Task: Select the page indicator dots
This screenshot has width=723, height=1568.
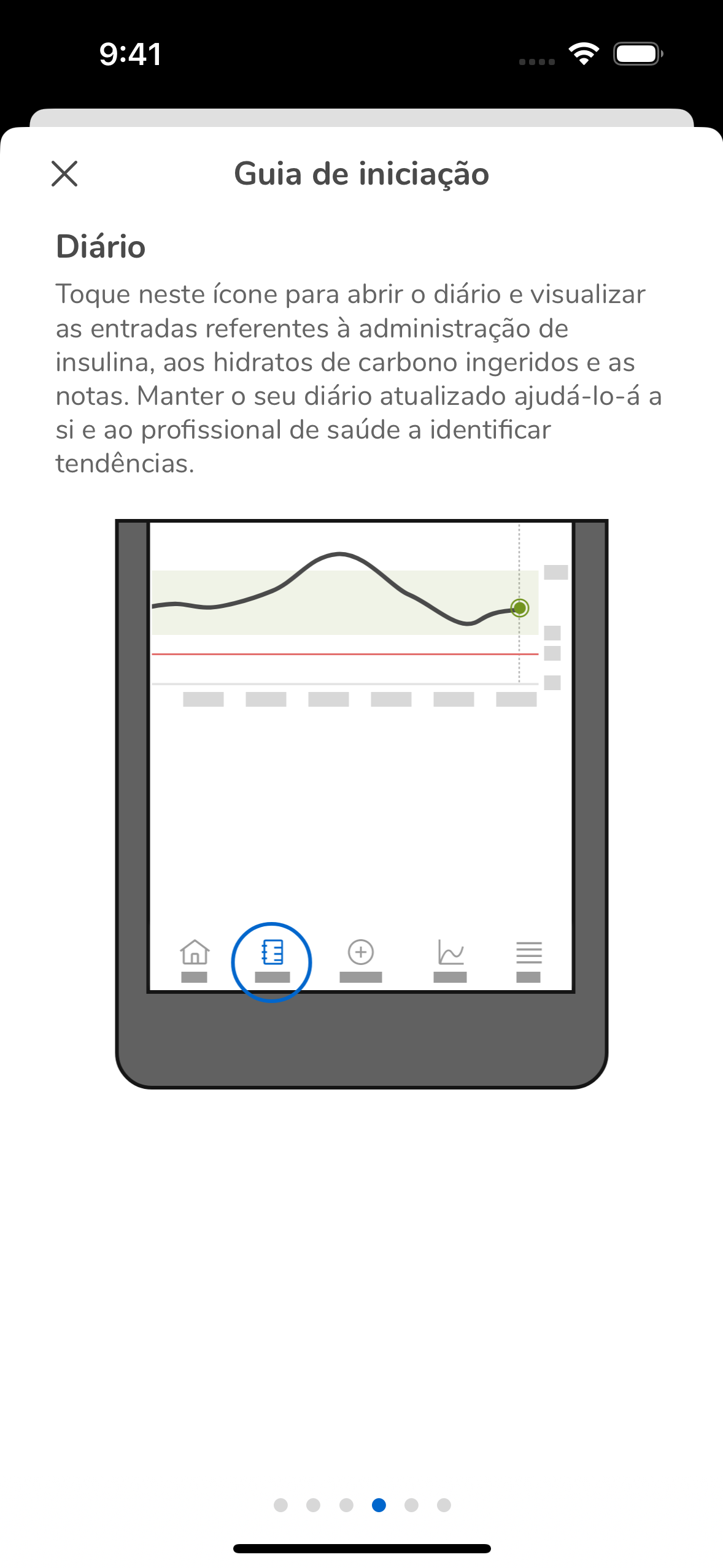Action: [x=362, y=1505]
